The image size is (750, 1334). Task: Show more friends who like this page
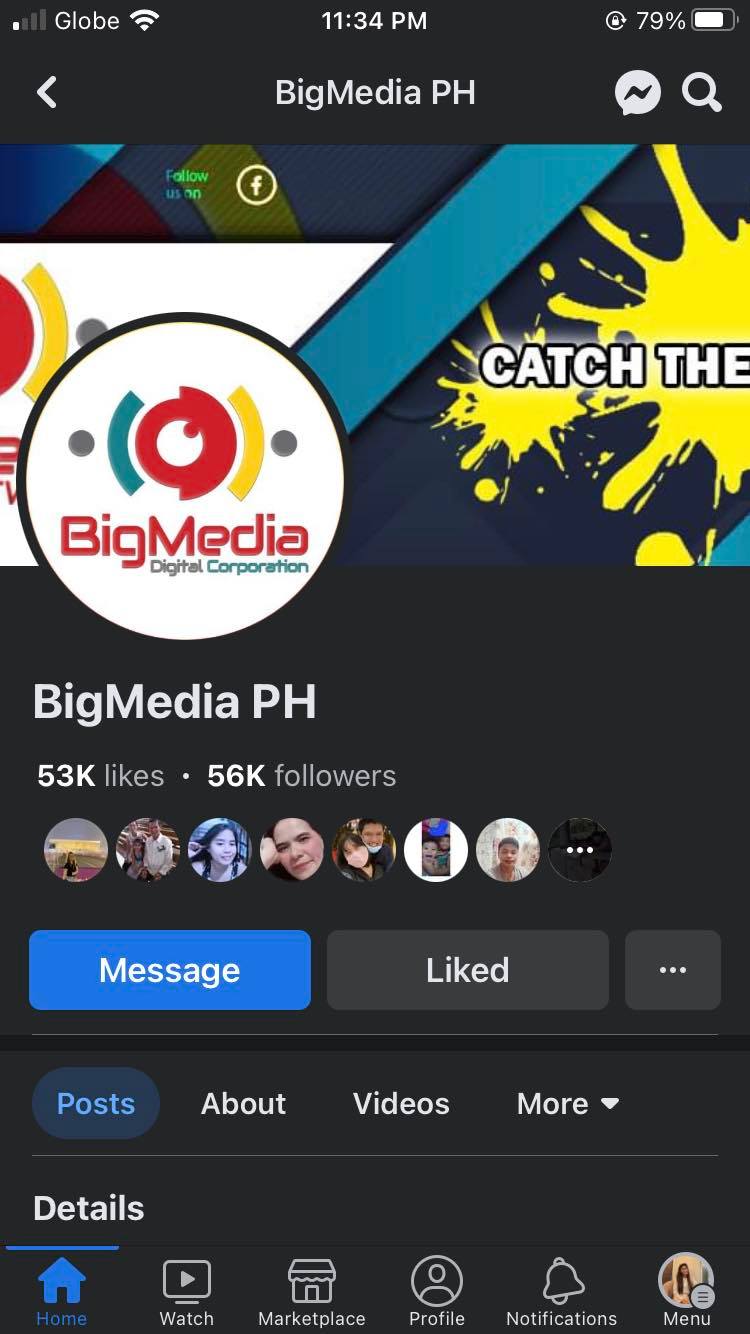coord(580,850)
